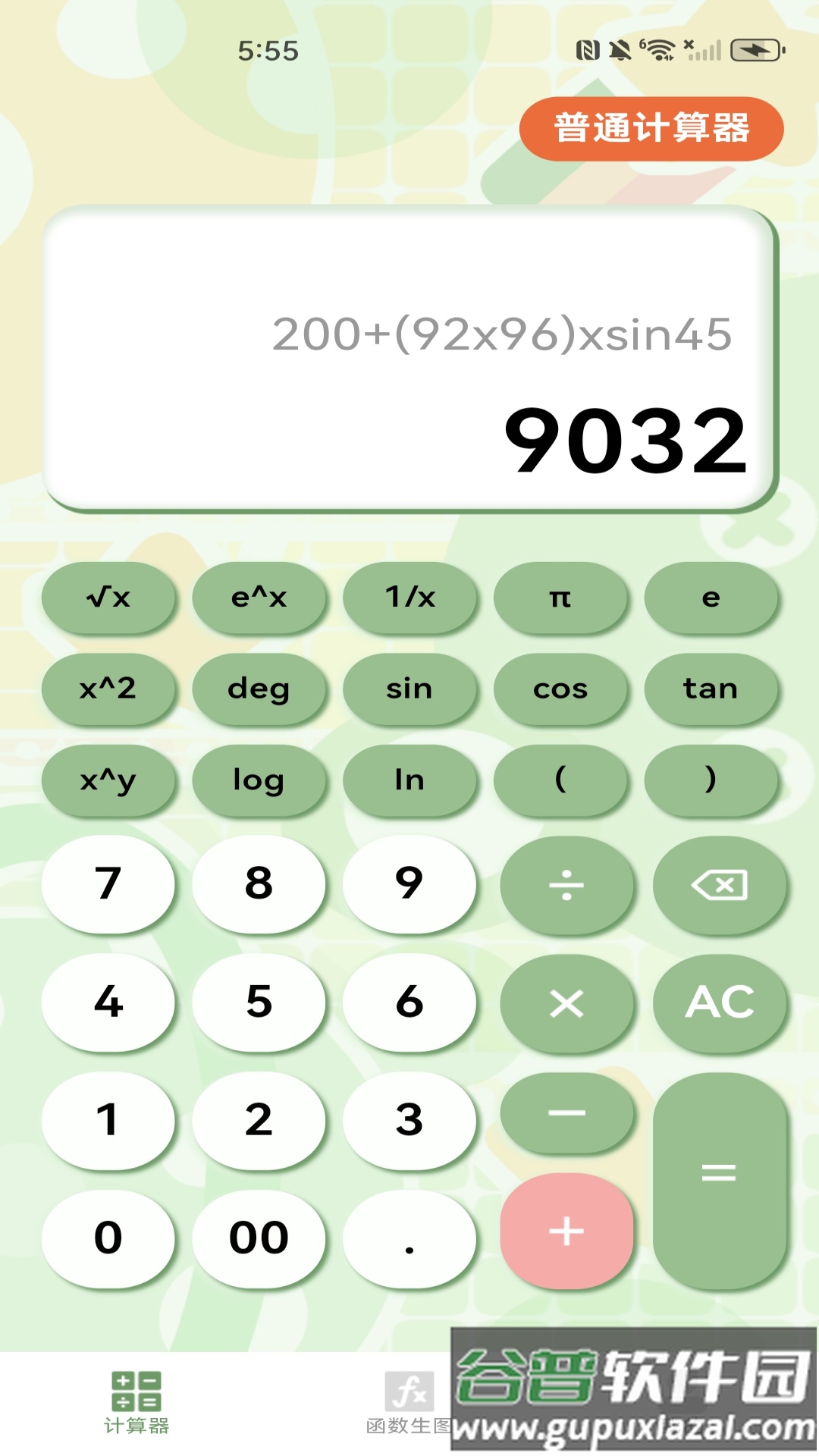Image resolution: width=819 pixels, height=1456 pixels.
Task: Tap the pink plus key
Action: coord(566,1231)
